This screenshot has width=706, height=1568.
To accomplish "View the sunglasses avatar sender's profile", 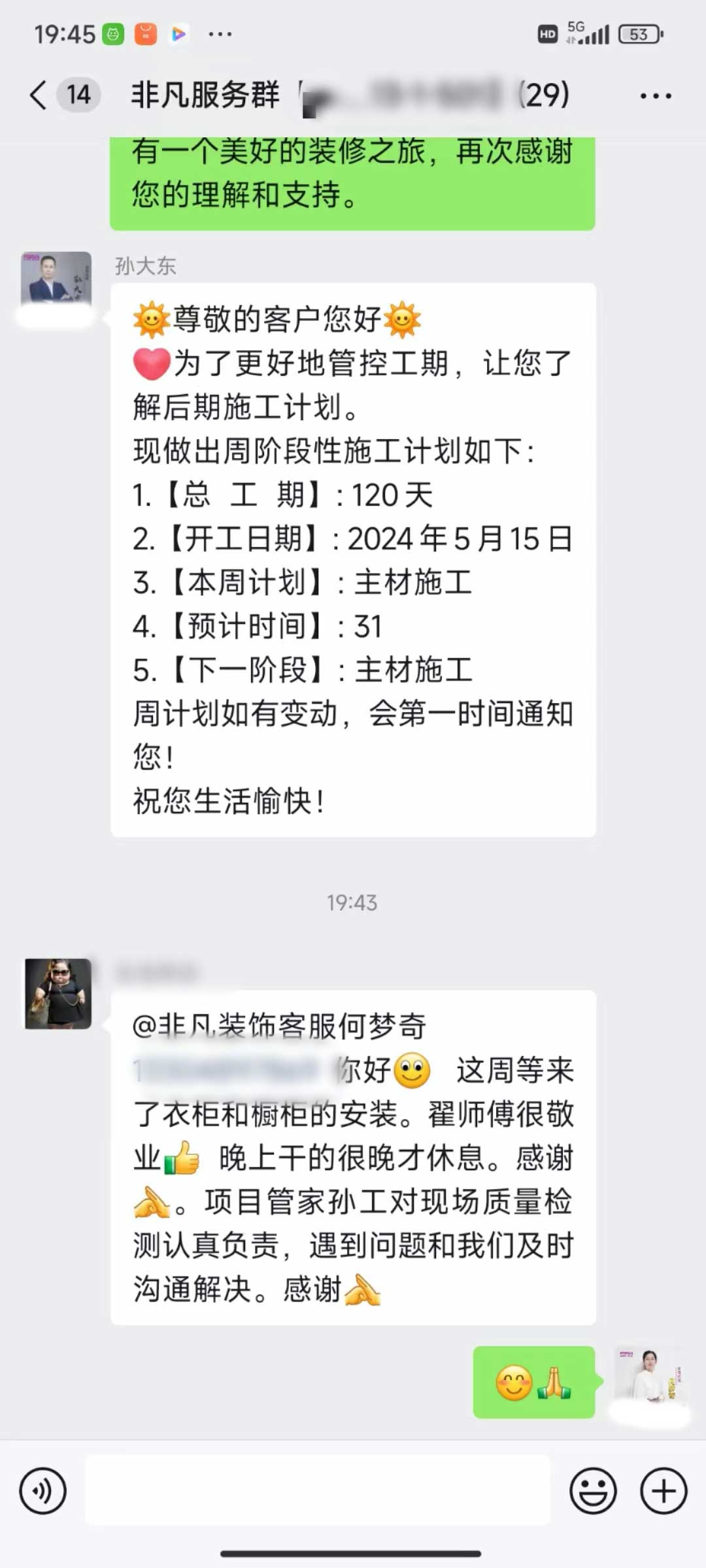I will click(x=58, y=994).
